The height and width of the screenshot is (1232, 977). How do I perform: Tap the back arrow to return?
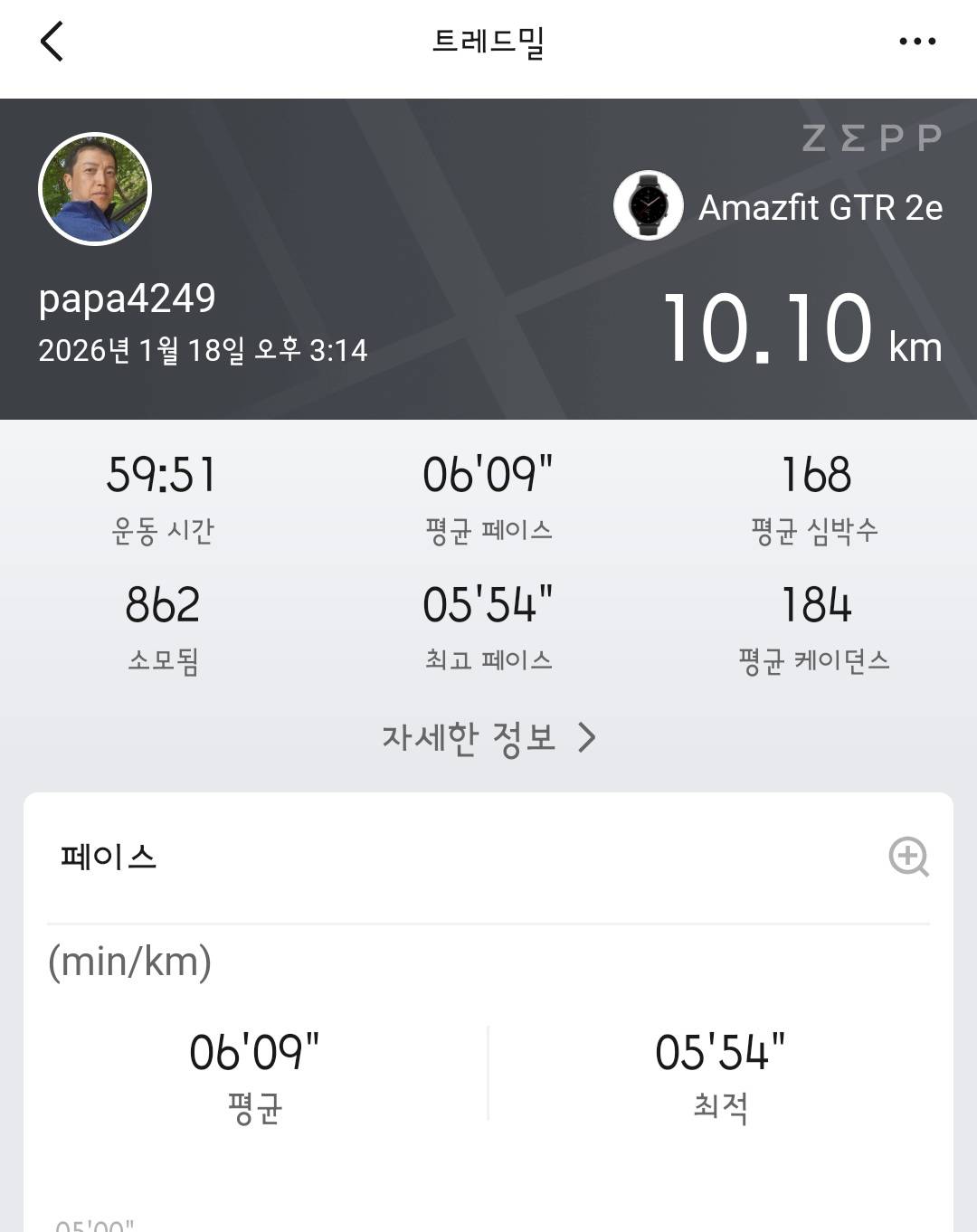coord(52,41)
